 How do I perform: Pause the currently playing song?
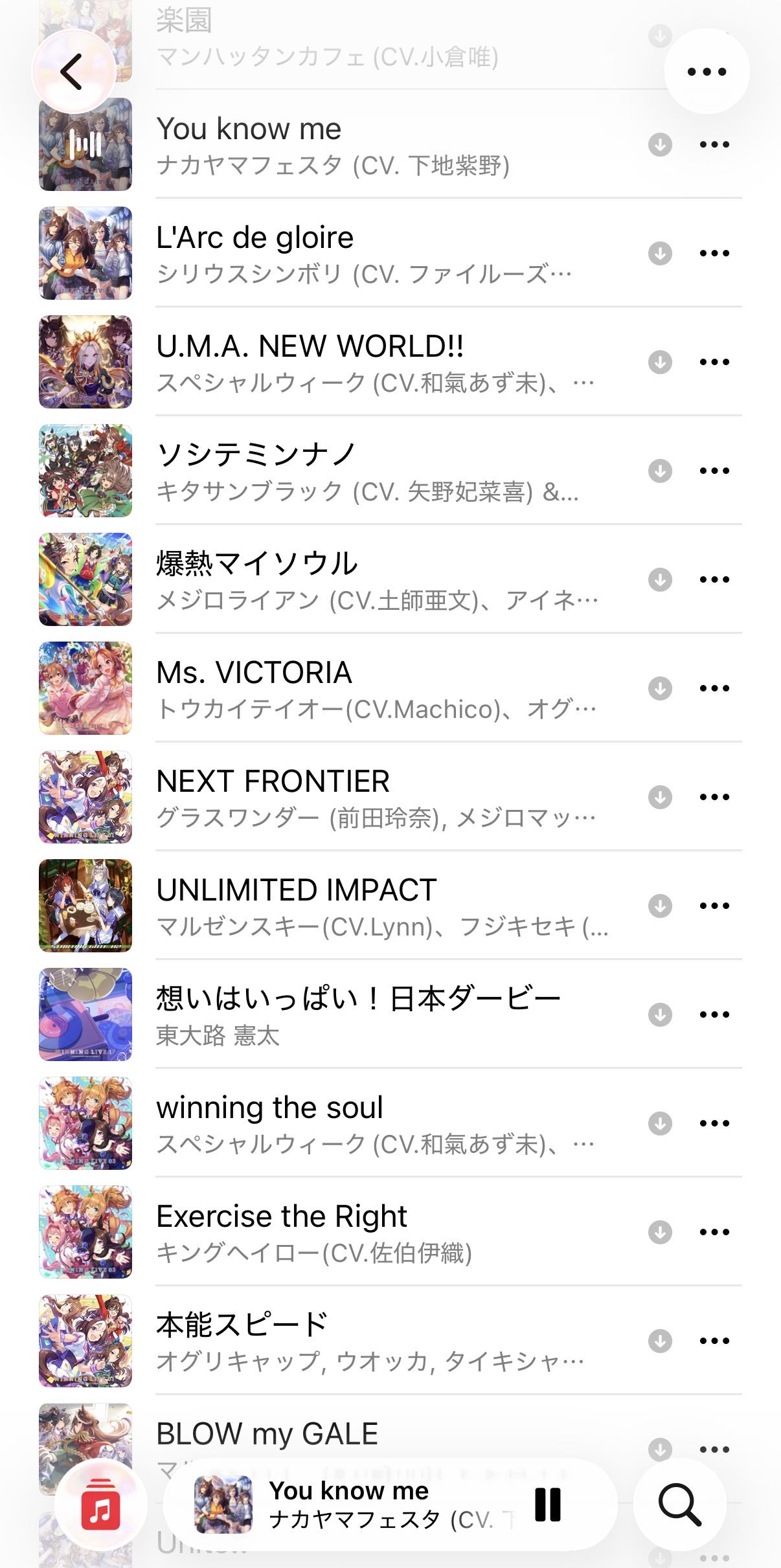547,1504
